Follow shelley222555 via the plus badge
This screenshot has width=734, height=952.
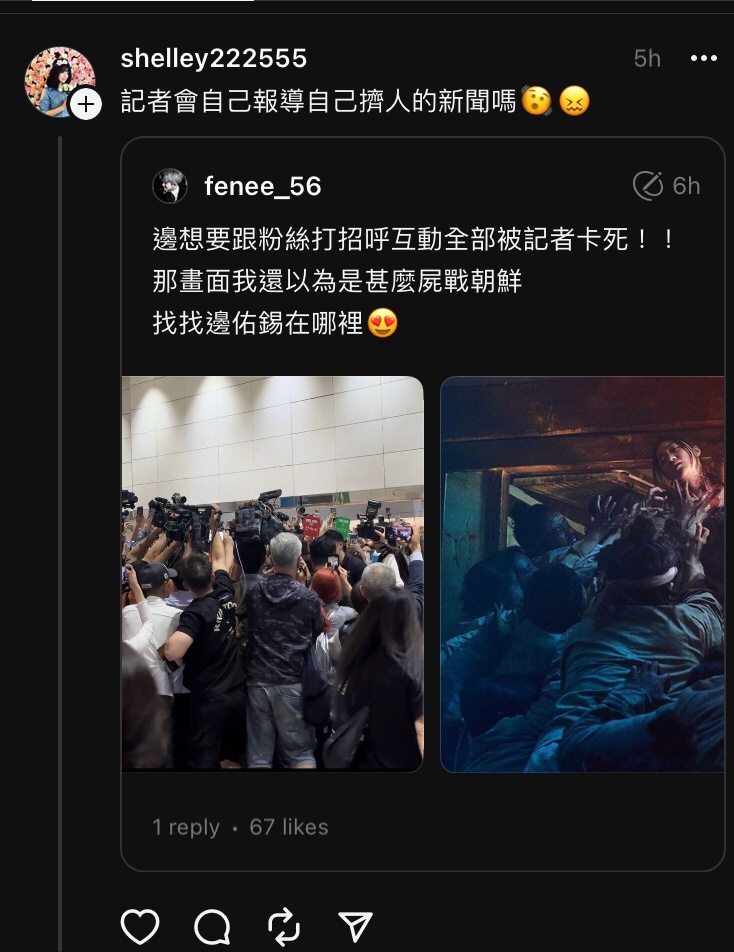(86, 103)
